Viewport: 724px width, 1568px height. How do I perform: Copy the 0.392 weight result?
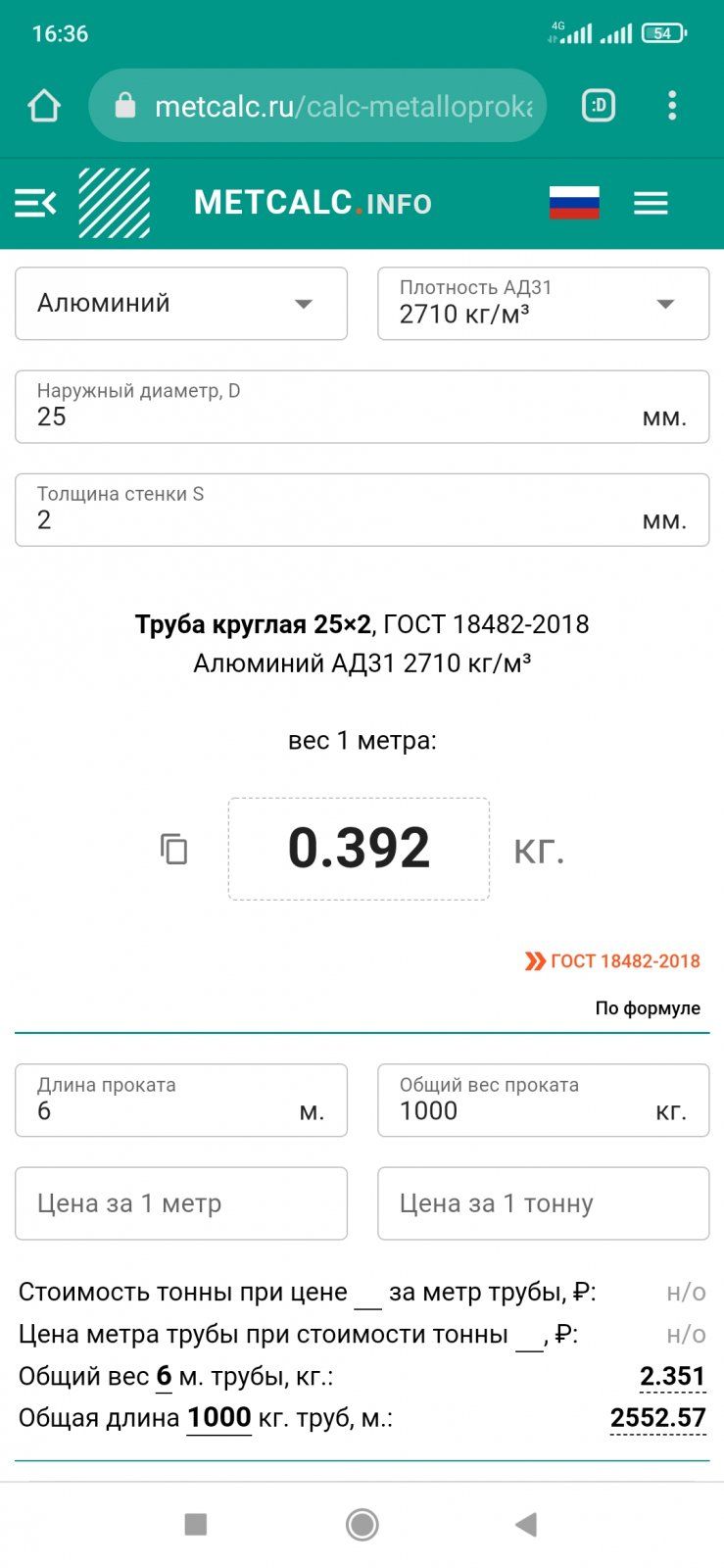(x=174, y=849)
